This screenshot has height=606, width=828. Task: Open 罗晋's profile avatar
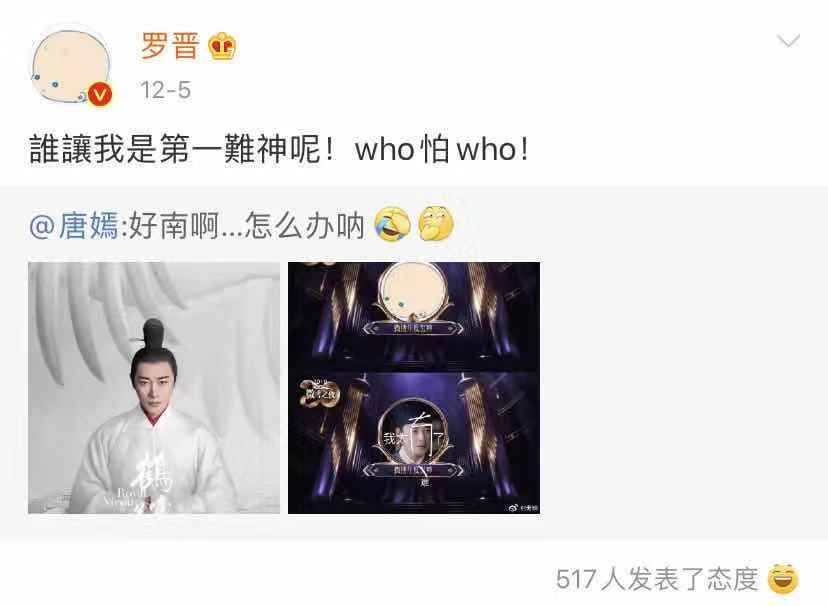coord(71,65)
